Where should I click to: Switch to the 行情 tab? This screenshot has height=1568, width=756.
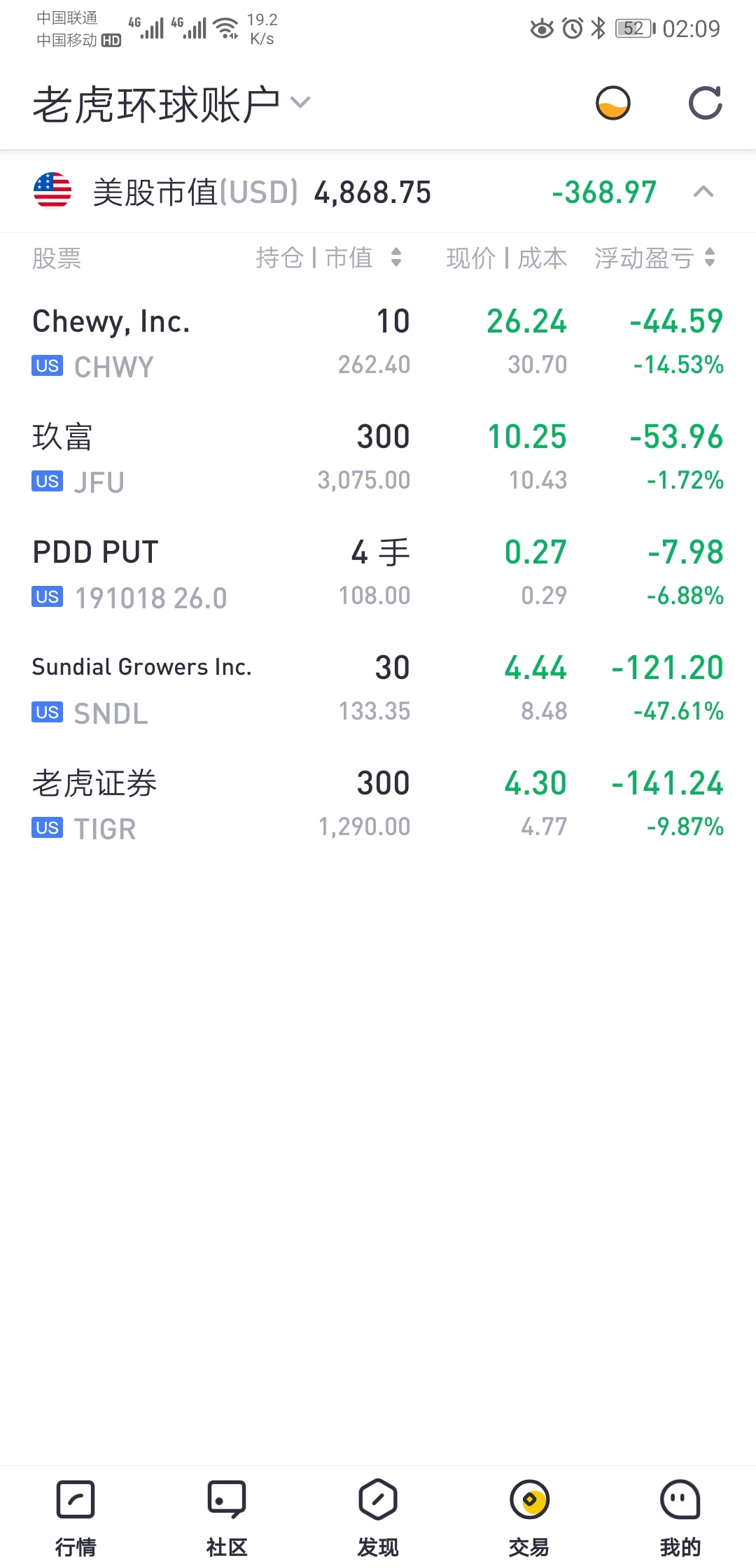pos(76,1517)
